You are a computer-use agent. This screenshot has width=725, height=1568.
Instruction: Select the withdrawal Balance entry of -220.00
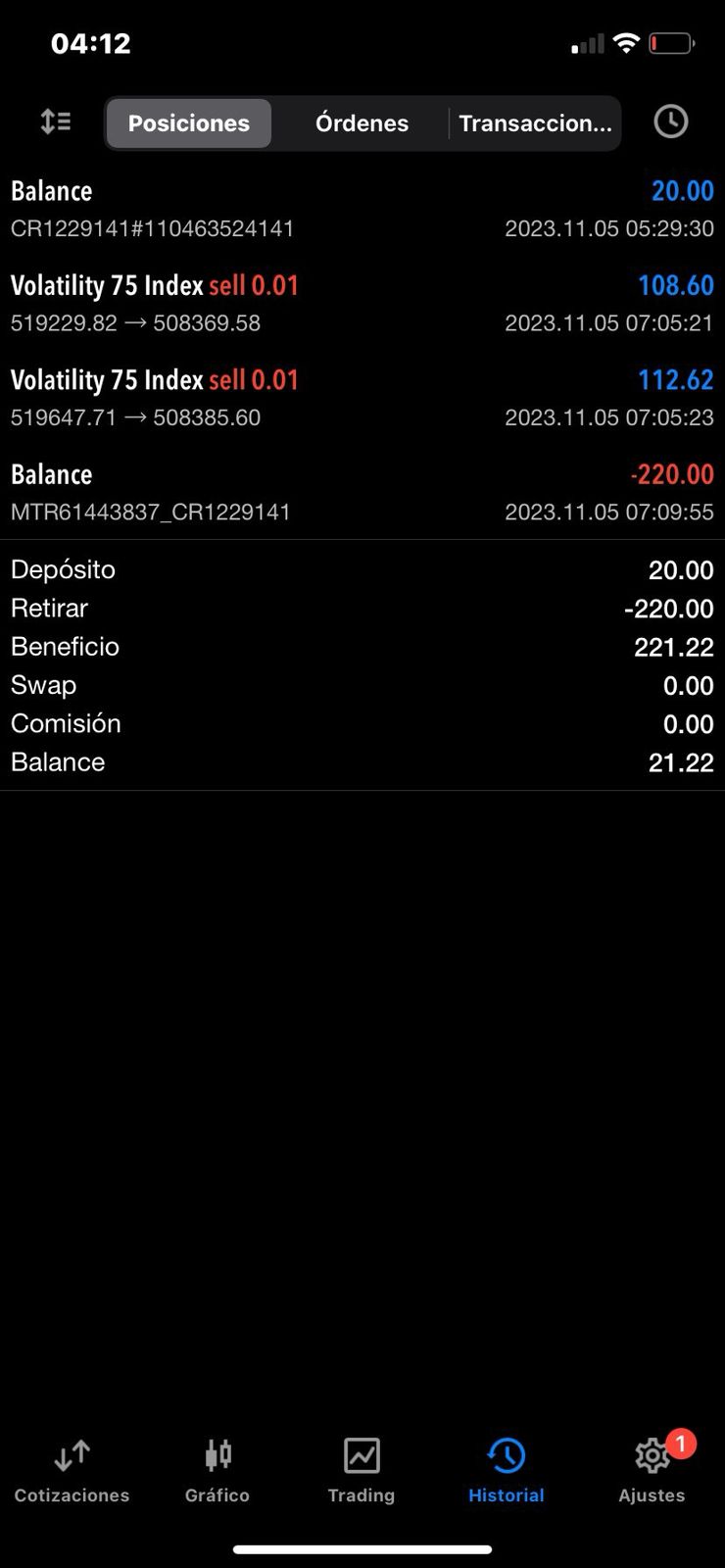[362, 490]
